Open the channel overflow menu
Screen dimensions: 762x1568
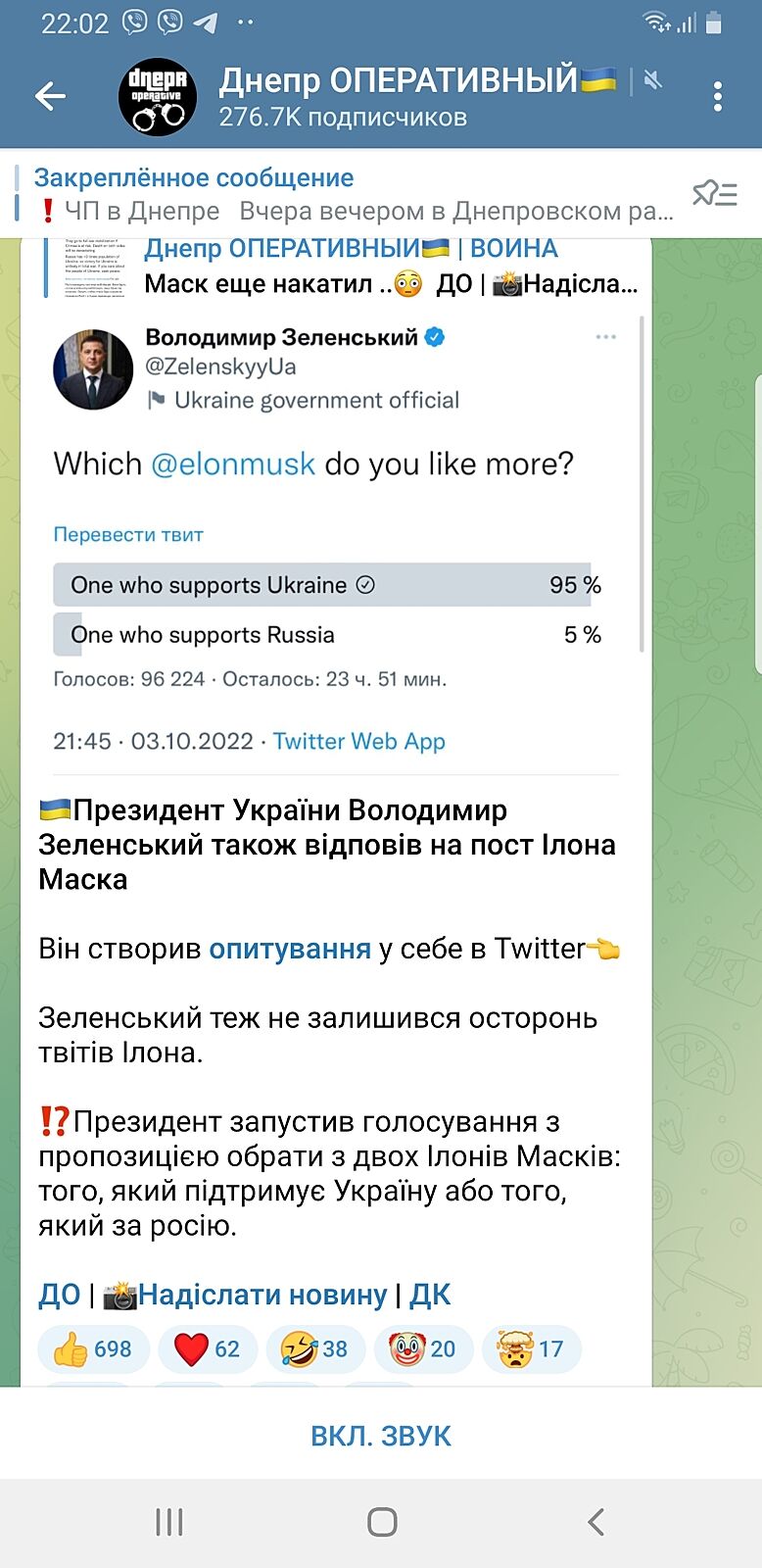[x=718, y=96]
